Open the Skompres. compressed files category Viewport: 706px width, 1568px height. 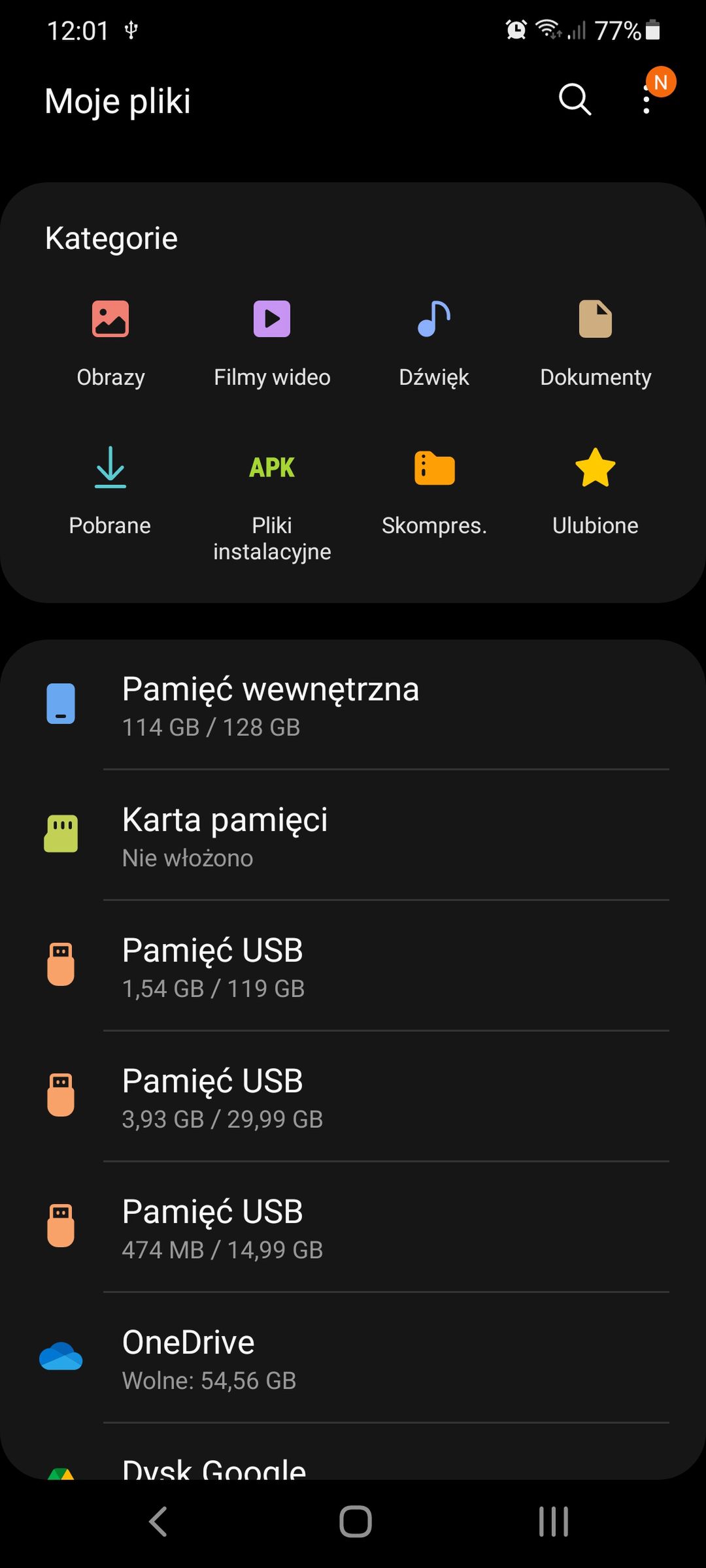coord(434,491)
